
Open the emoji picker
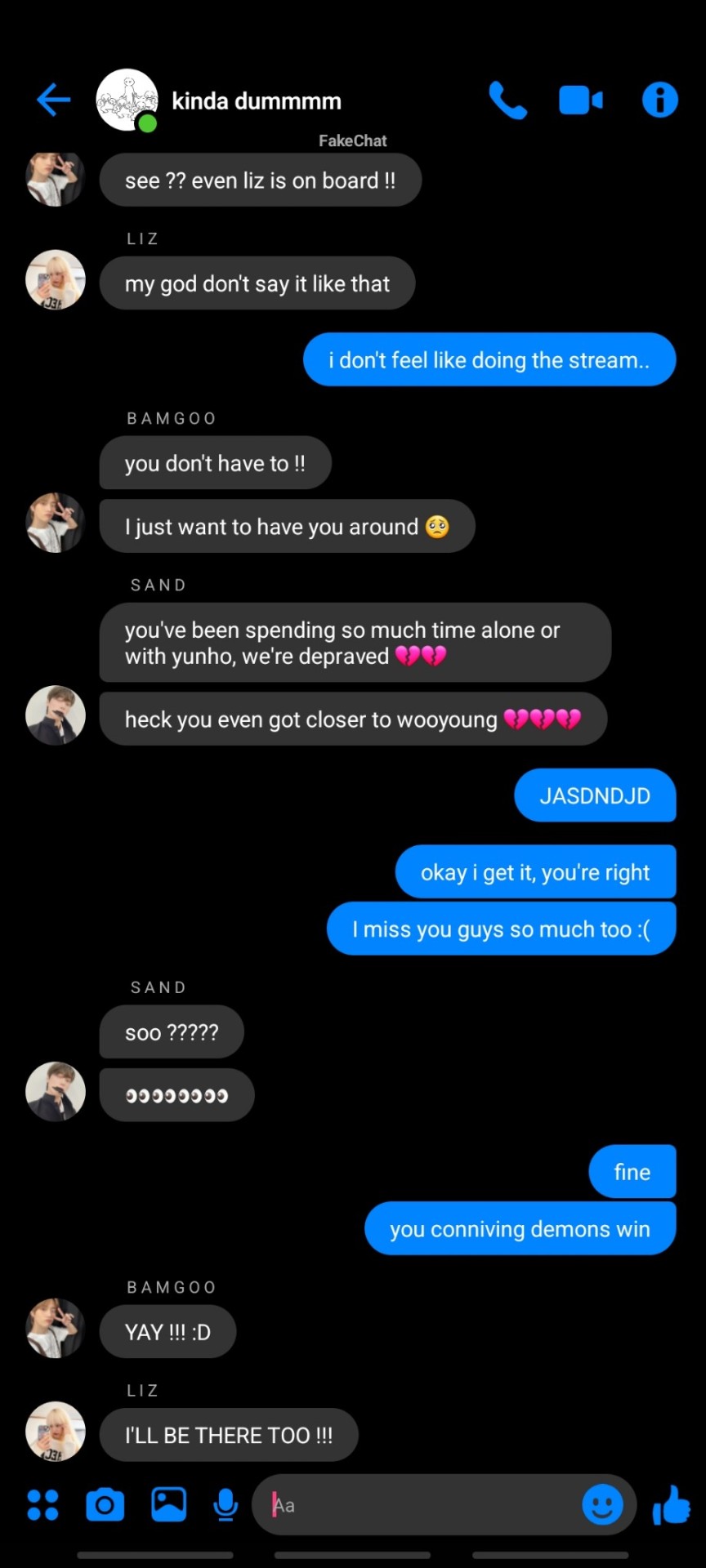pos(602,1504)
